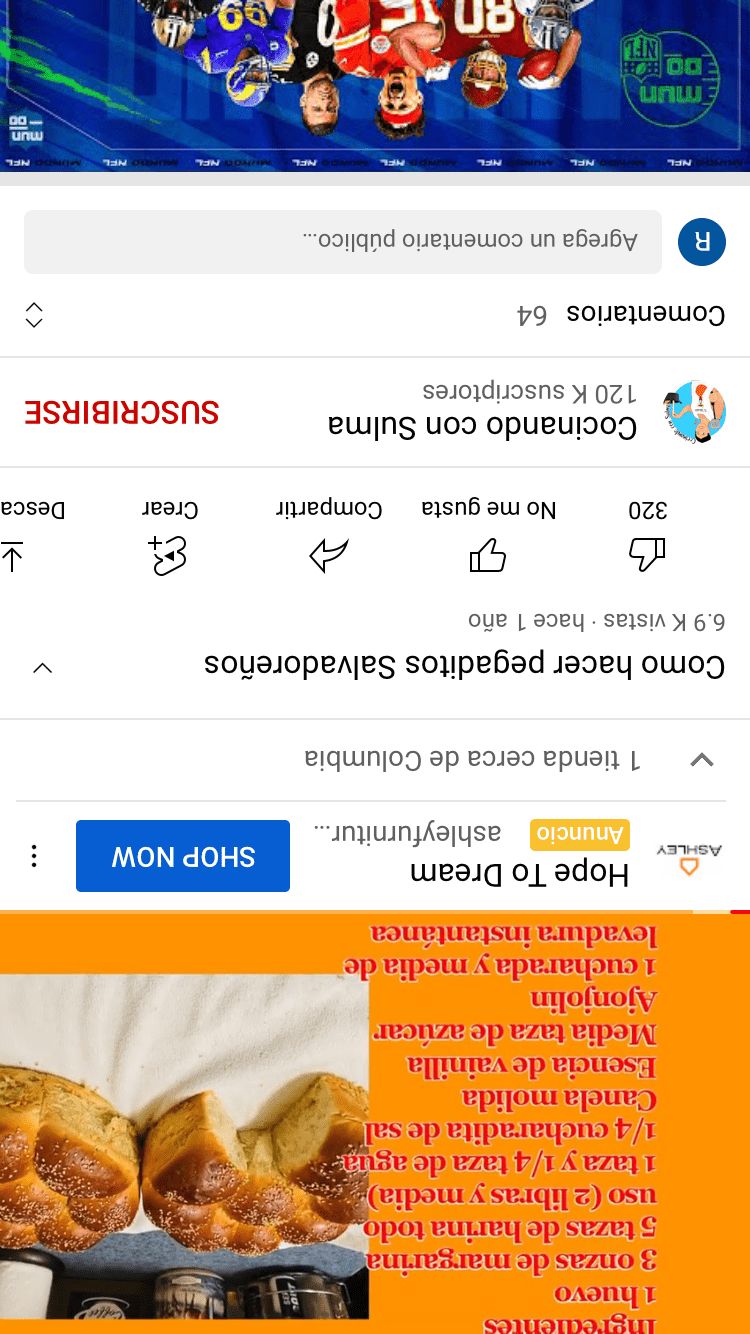750x1334 pixels.
Task: Expand video description for pegaditos Salvadoreños
Action: [43, 667]
